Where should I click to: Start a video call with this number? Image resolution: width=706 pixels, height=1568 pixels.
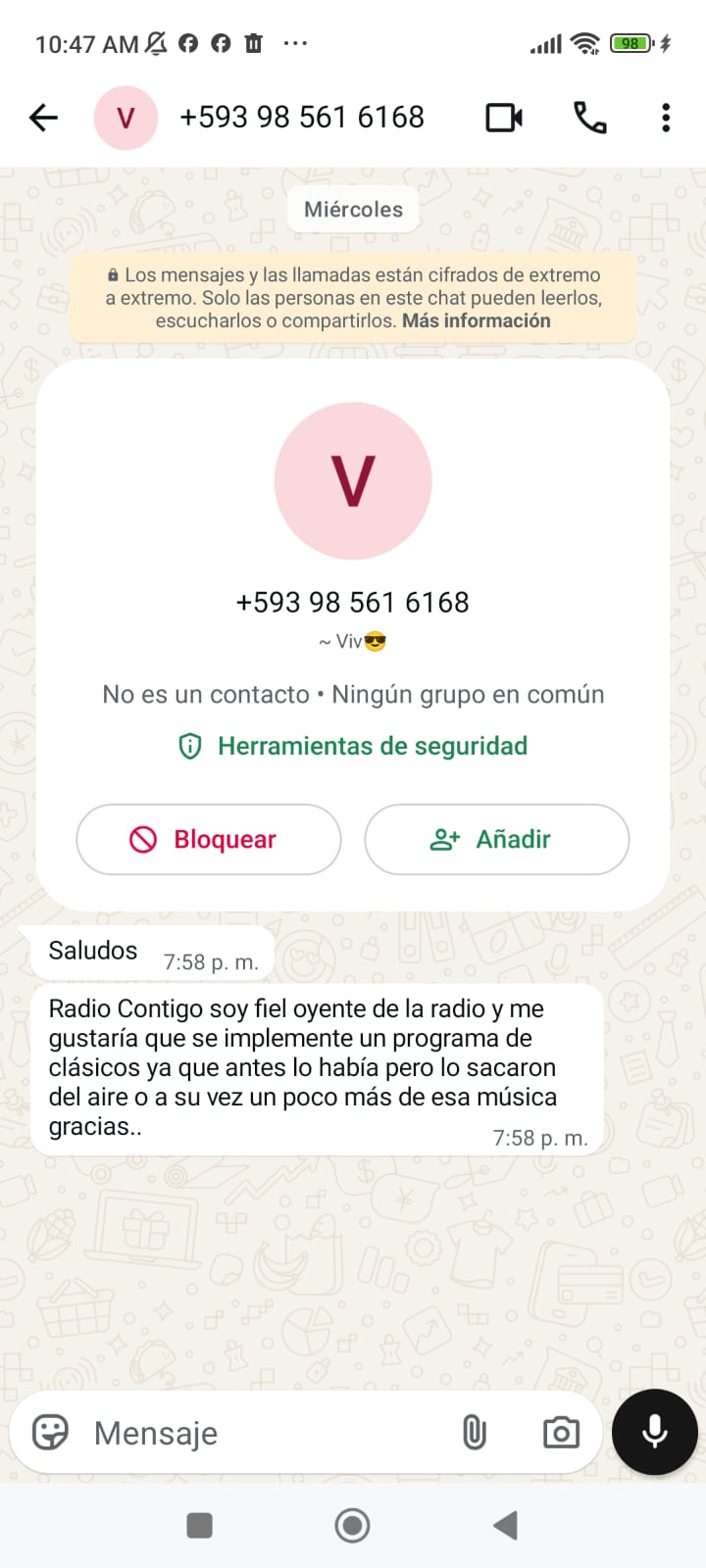click(x=504, y=118)
